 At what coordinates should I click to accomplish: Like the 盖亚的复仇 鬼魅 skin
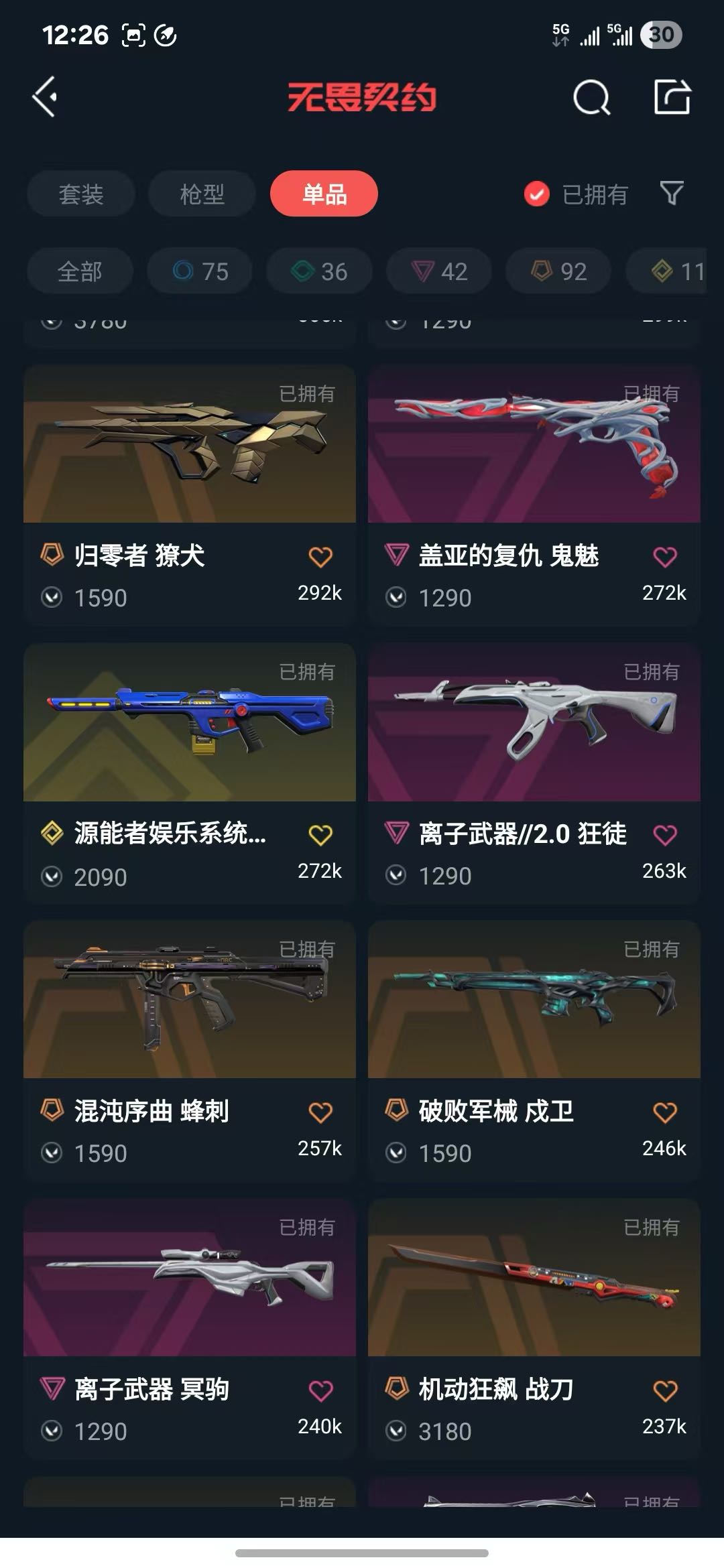(665, 556)
